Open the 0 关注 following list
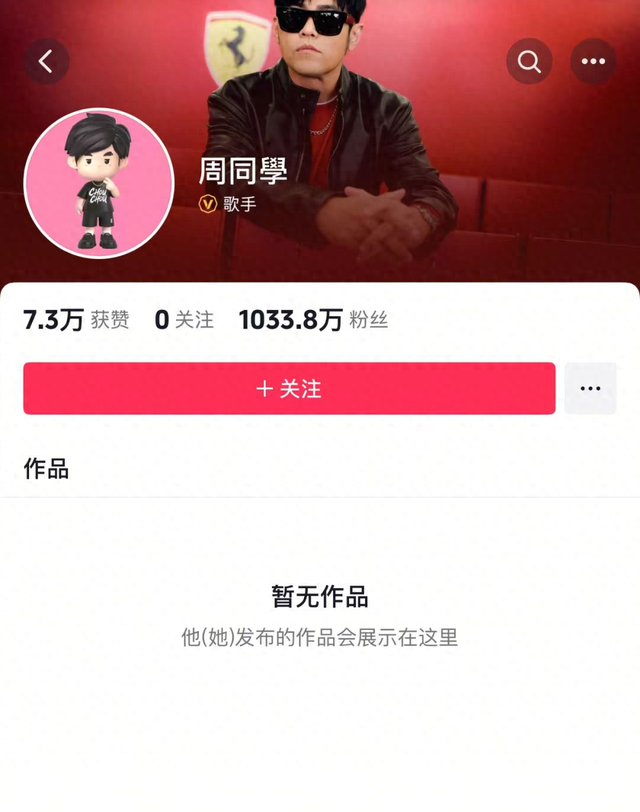Image resolution: width=640 pixels, height=812 pixels. tap(184, 320)
